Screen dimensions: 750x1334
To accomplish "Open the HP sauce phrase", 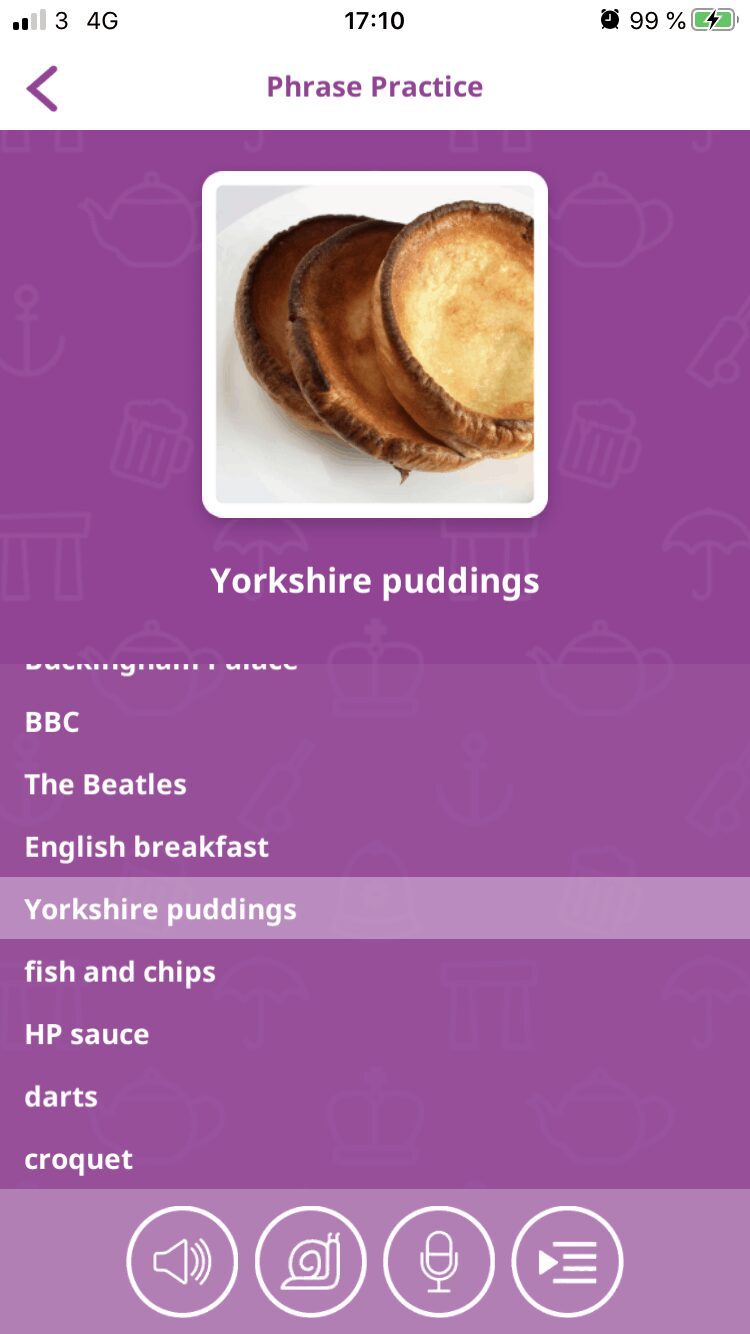I will (x=375, y=1034).
